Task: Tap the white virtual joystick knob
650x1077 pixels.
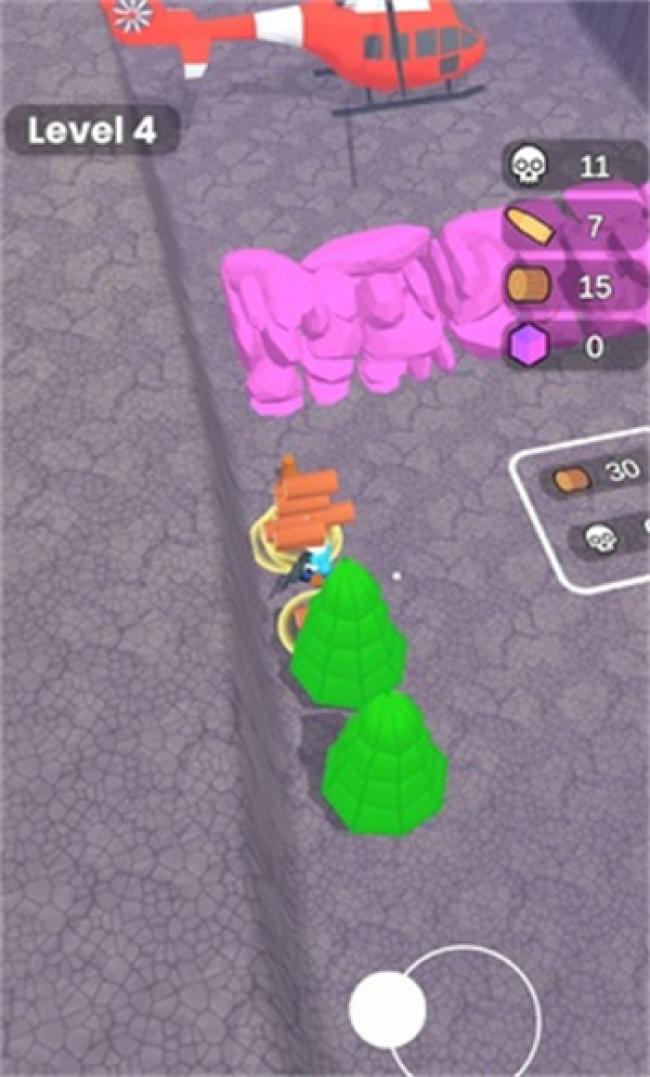Action: pyautogui.click(x=388, y=1008)
